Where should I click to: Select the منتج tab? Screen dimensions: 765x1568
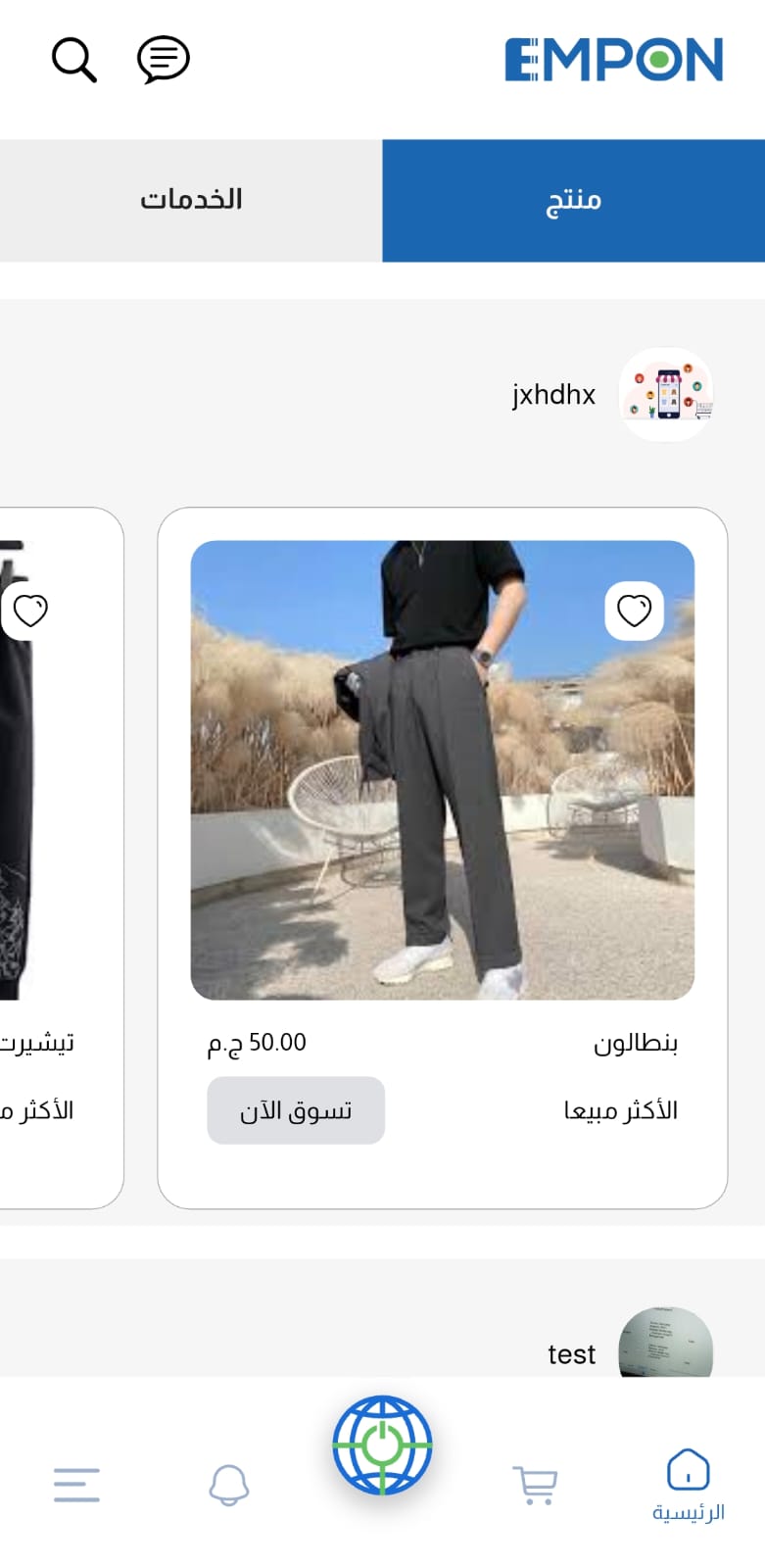573,200
